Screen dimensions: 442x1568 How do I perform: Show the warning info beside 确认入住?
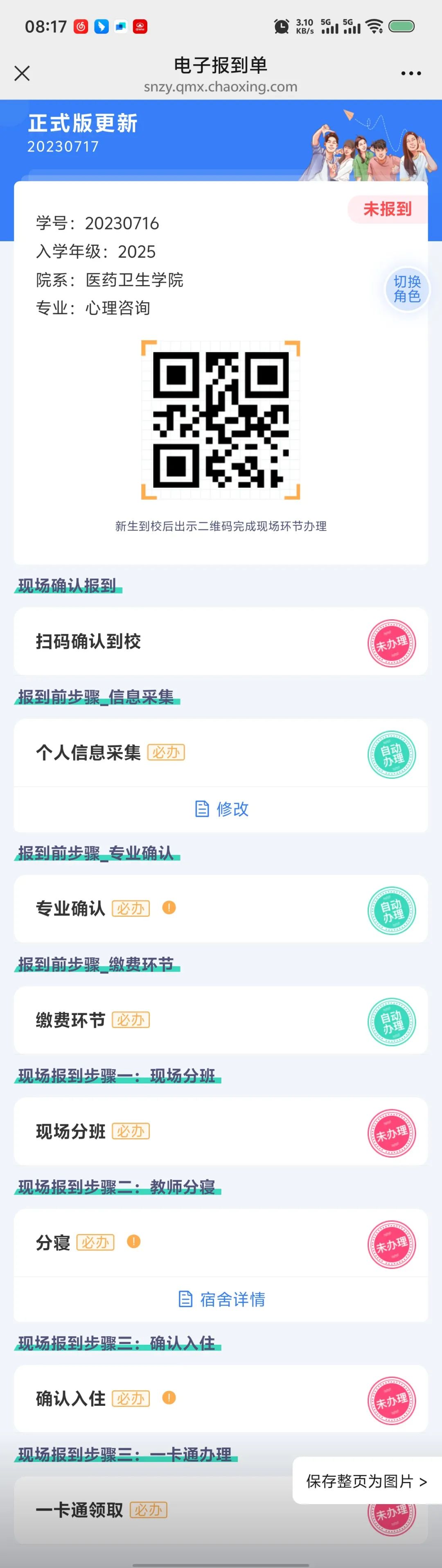click(169, 1398)
